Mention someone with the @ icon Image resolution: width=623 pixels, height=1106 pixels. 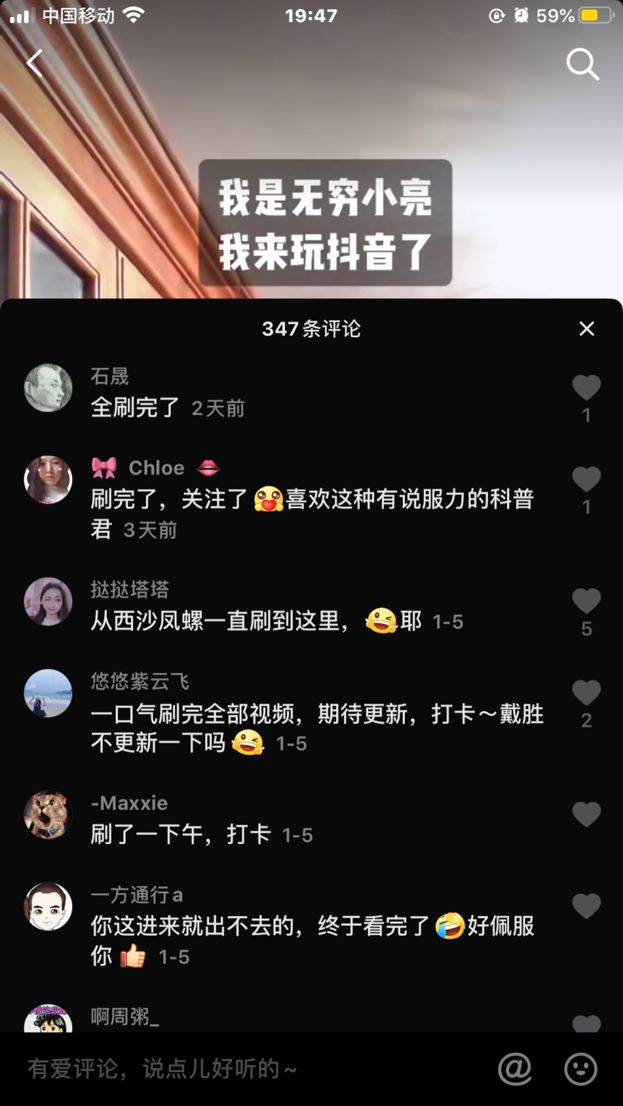(515, 1068)
